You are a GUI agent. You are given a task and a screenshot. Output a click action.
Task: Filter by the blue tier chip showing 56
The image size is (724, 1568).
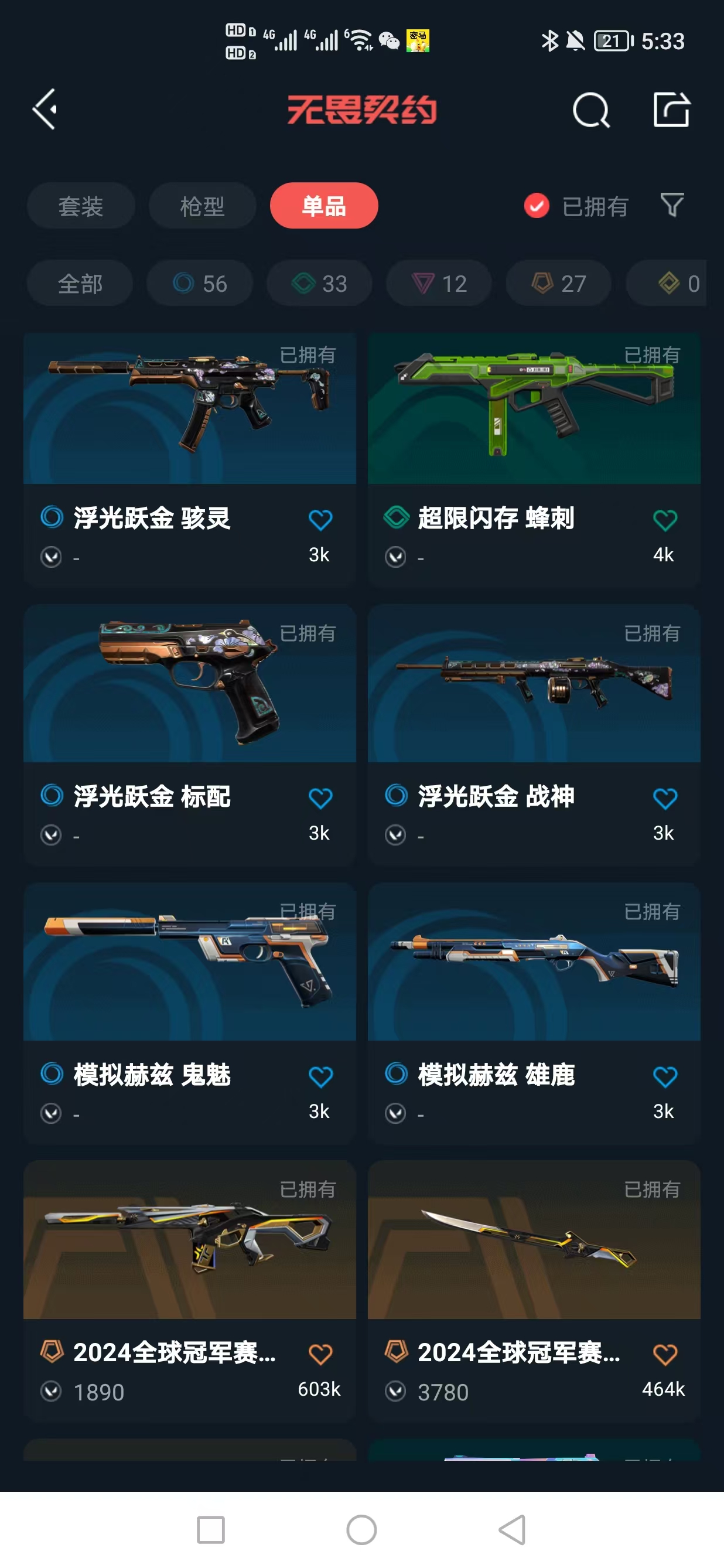point(200,284)
